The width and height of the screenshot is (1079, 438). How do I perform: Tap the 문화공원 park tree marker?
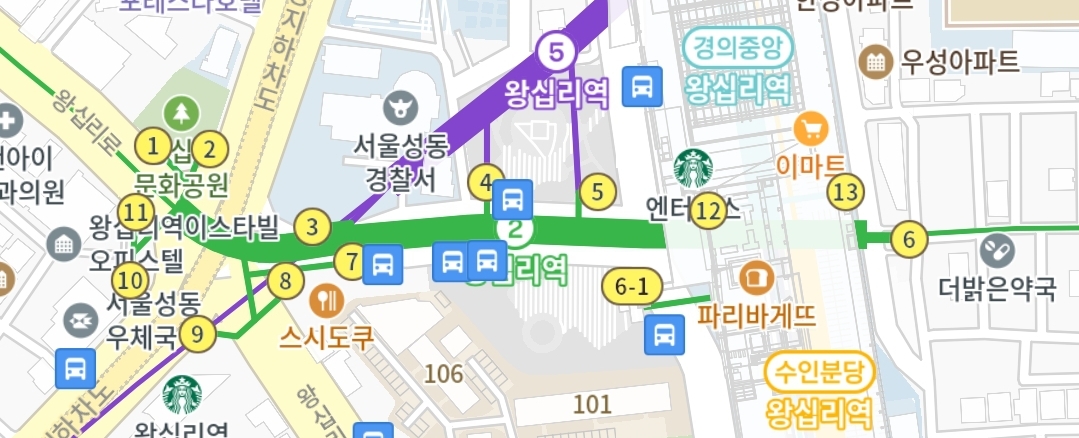coord(182,114)
